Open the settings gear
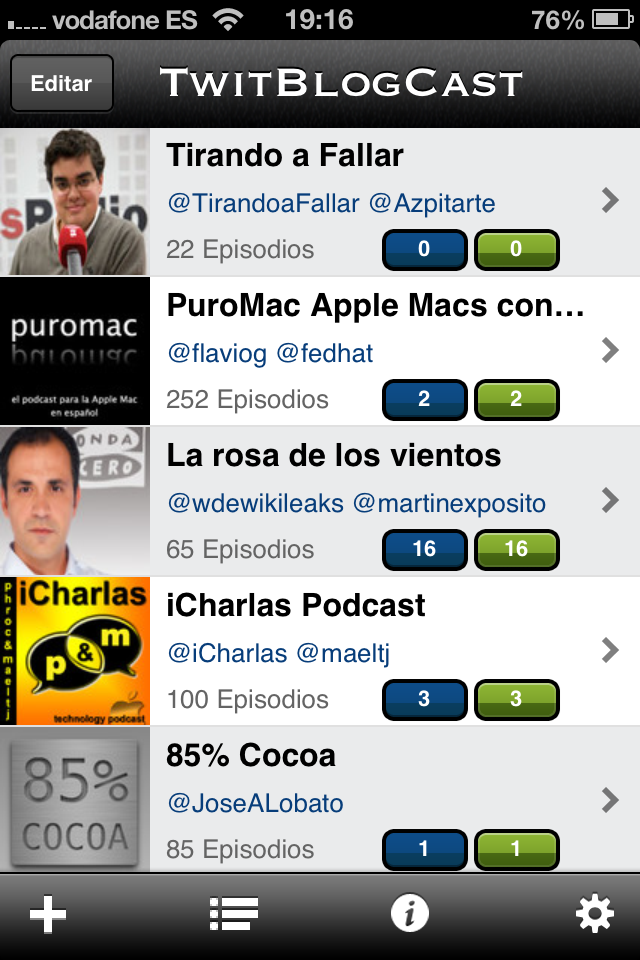Screen dimensions: 640x960 [x=594, y=914]
